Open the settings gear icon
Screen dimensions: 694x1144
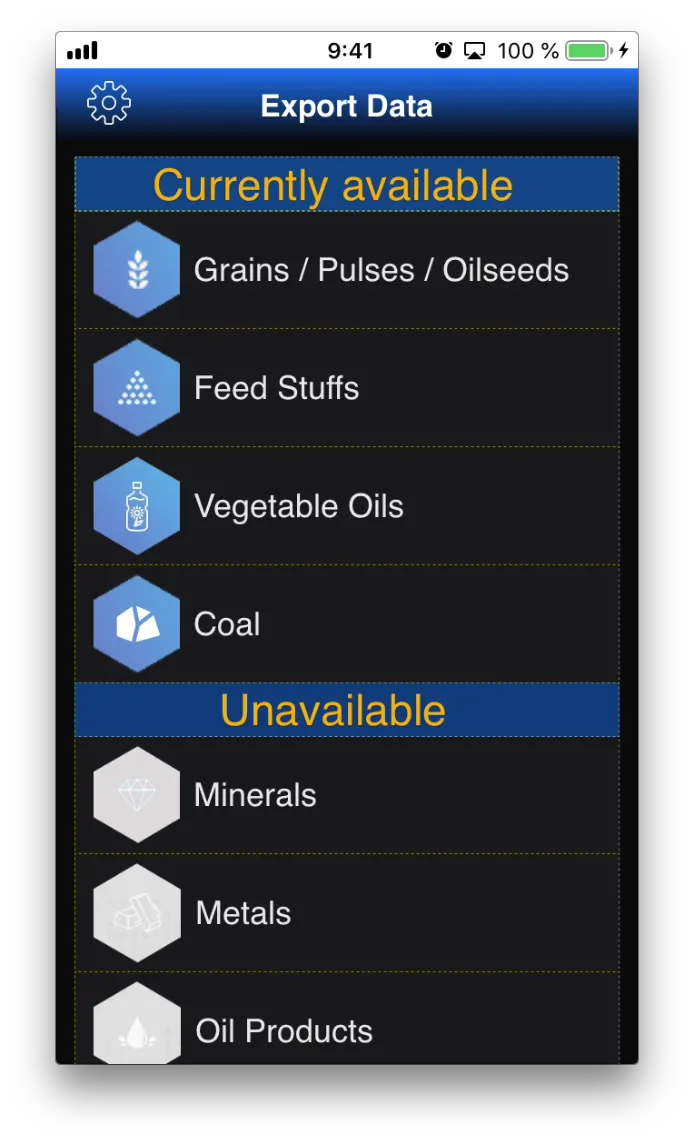point(109,103)
